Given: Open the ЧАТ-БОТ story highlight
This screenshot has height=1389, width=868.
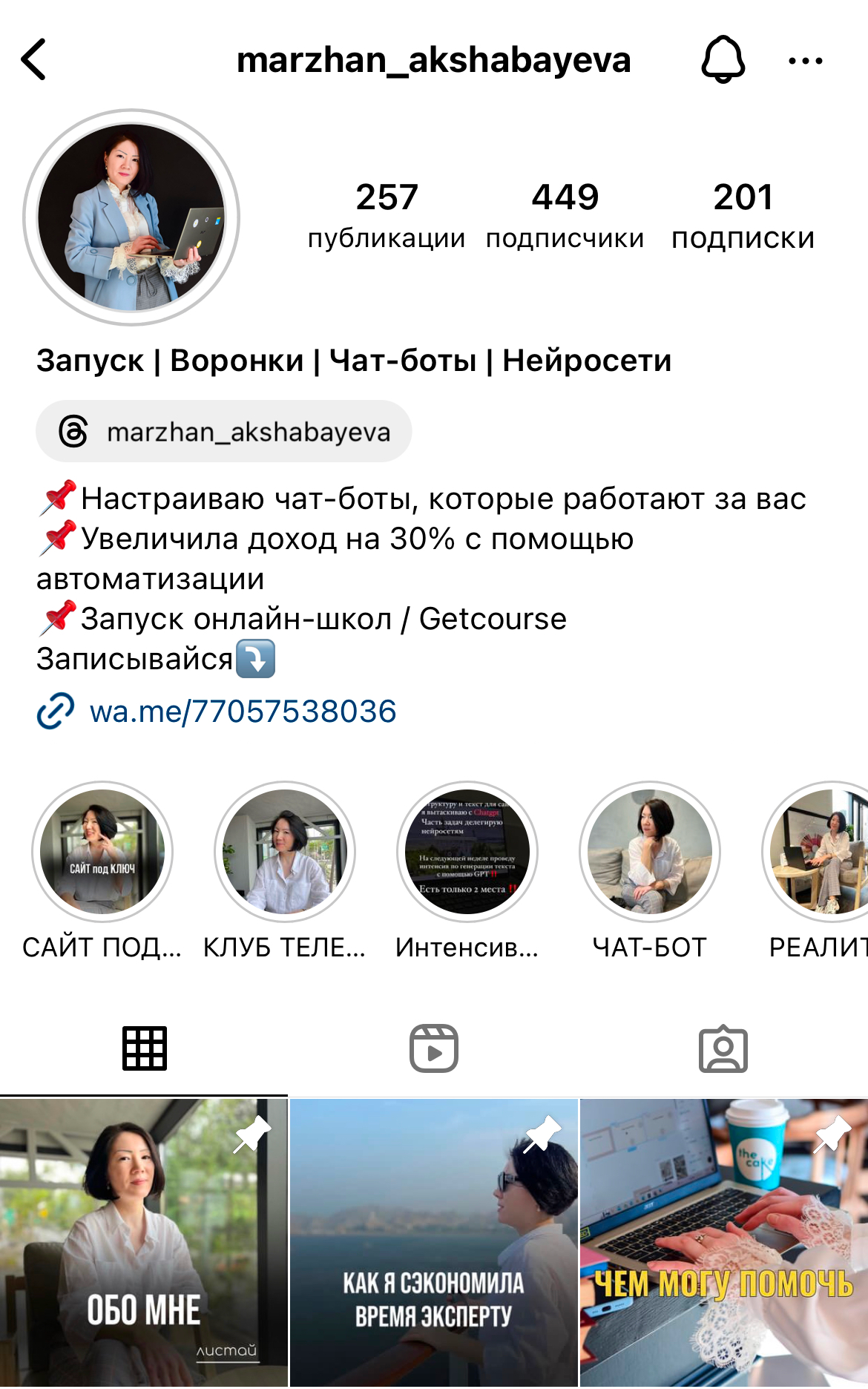Looking at the screenshot, I should 650,851.
